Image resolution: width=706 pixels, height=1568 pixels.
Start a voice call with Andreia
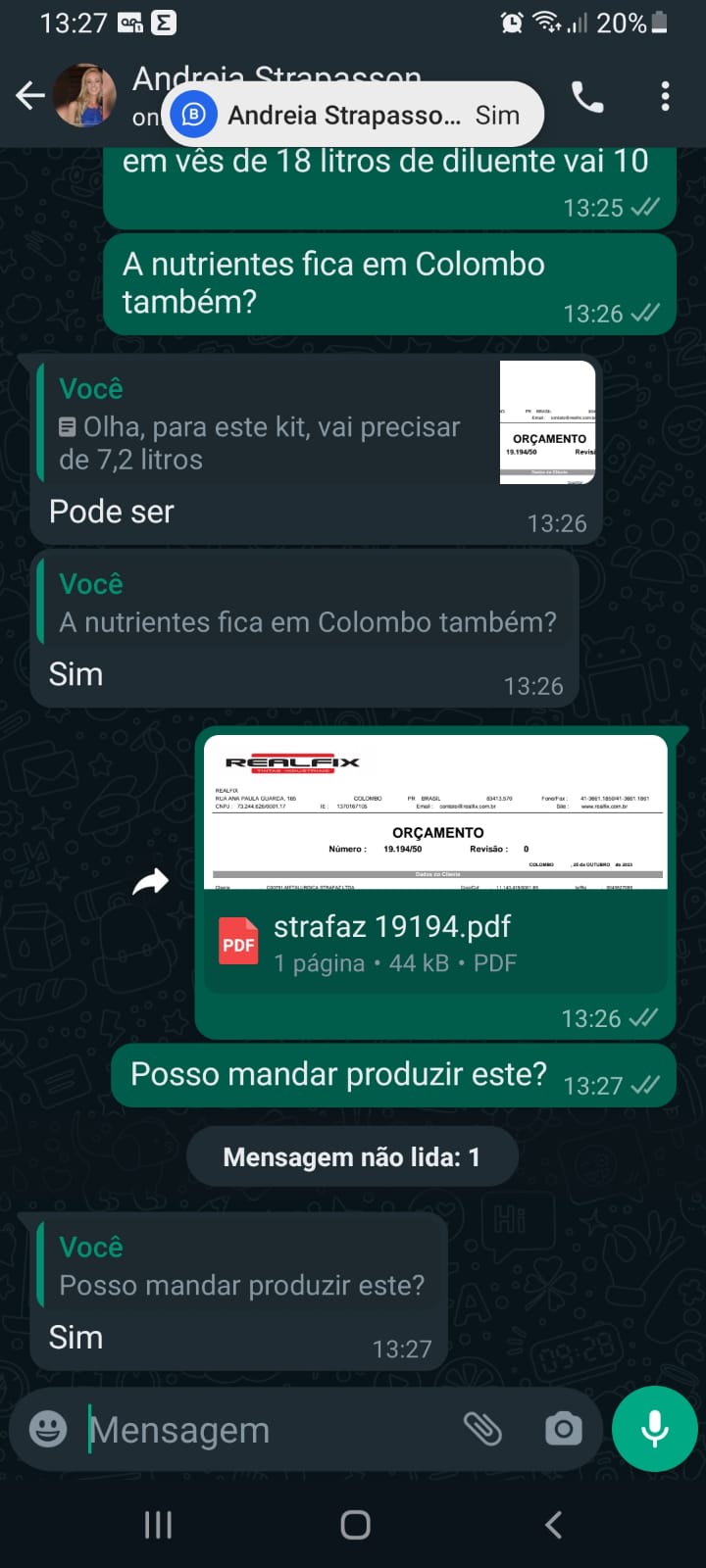pyautogui.click(x=587, y=96)
